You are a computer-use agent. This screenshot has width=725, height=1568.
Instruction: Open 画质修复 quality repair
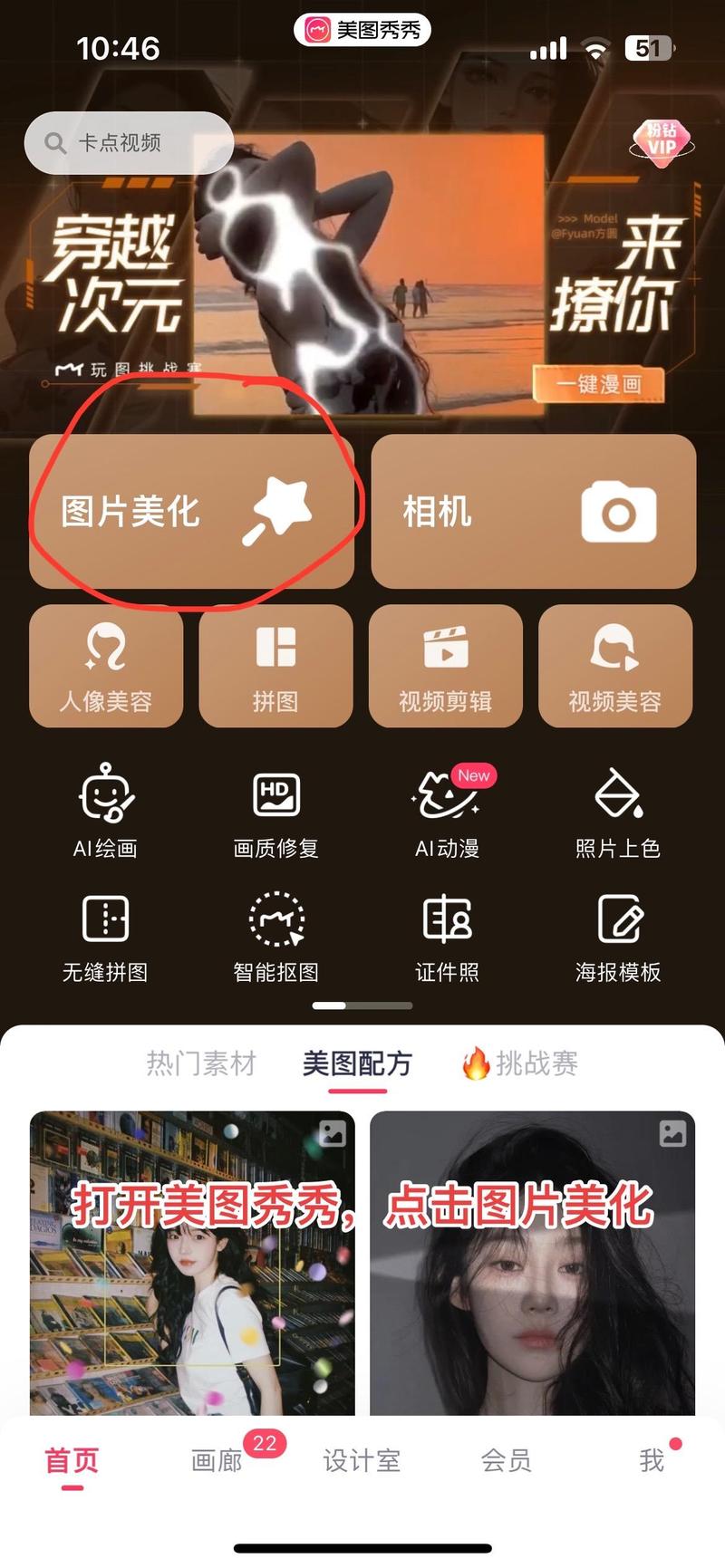275,811
